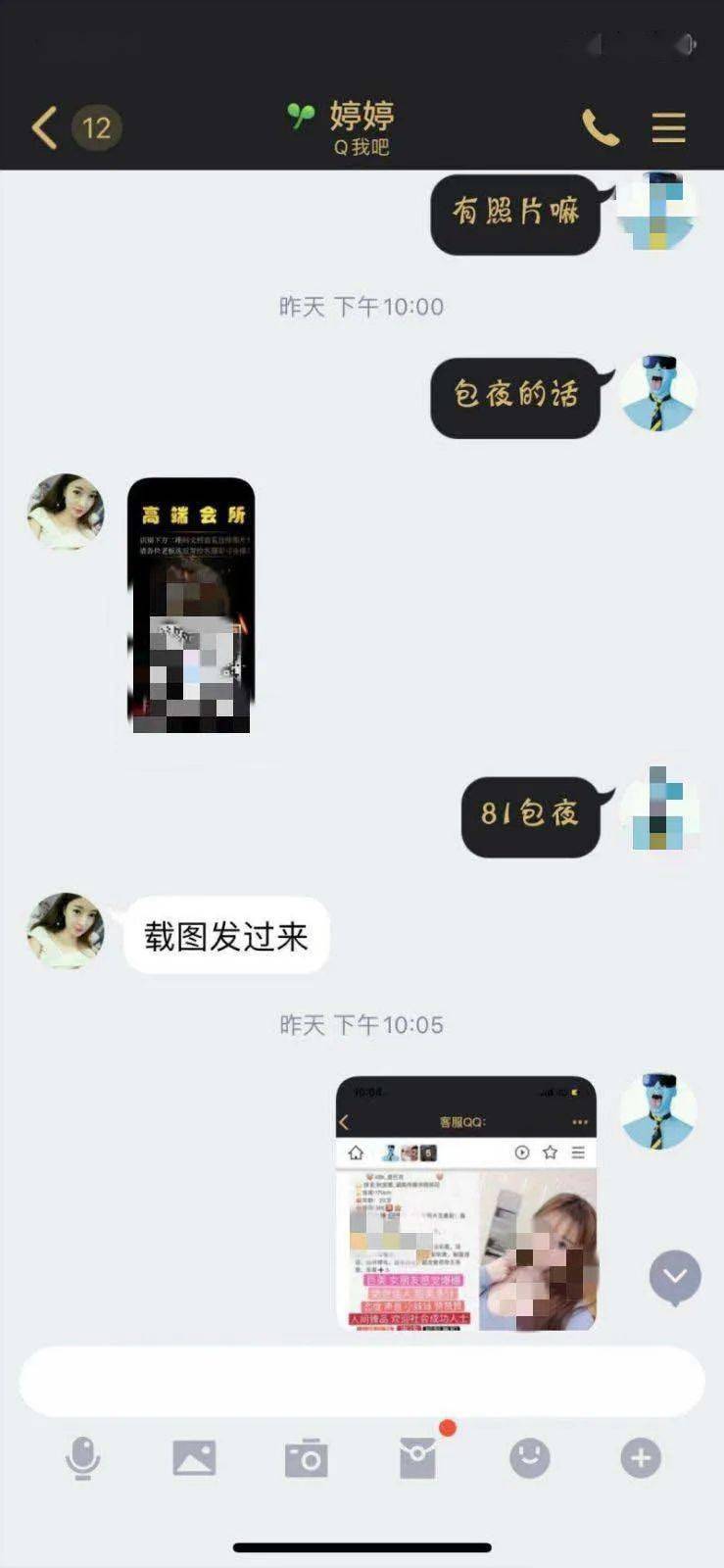
Task: Open the 高端会所 image message
Action: (191, 605)
